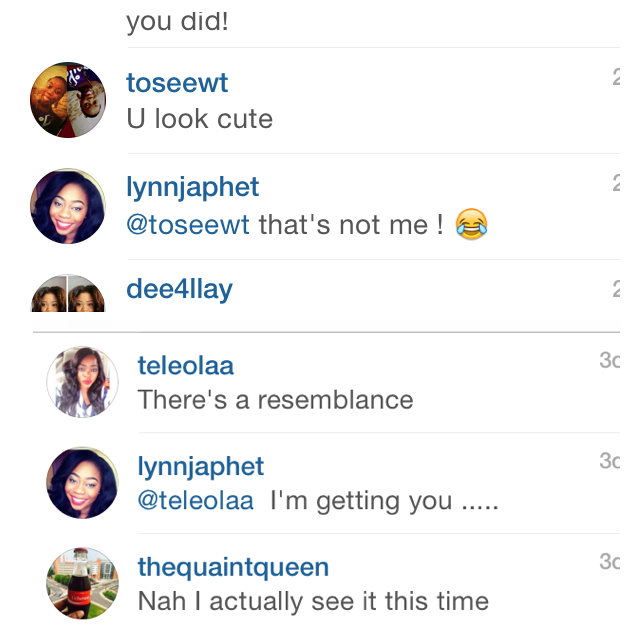
Task: Tap thequaintqueen's profile picture
Action: click(x=83, y=583)
